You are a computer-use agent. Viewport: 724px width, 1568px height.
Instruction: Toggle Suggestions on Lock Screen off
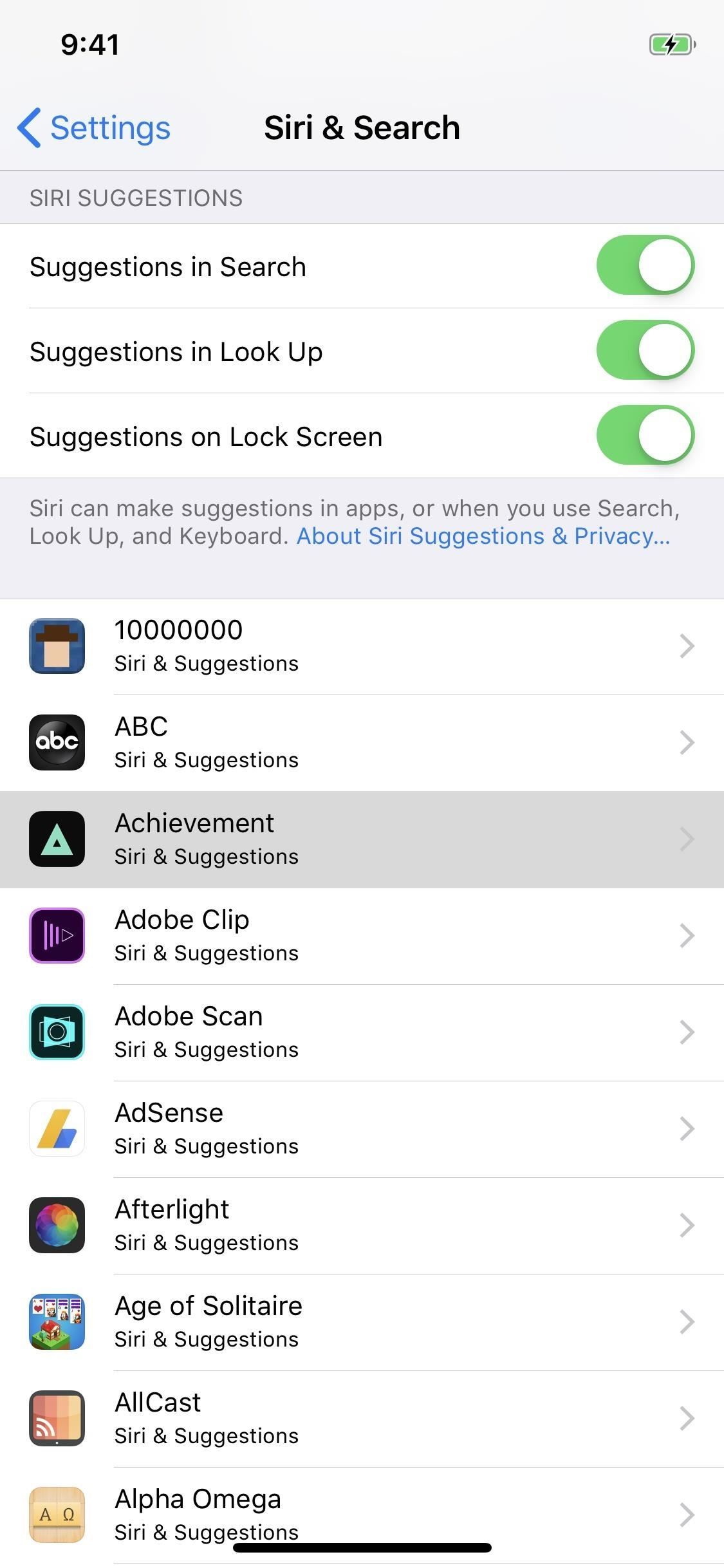pos(646,435)
